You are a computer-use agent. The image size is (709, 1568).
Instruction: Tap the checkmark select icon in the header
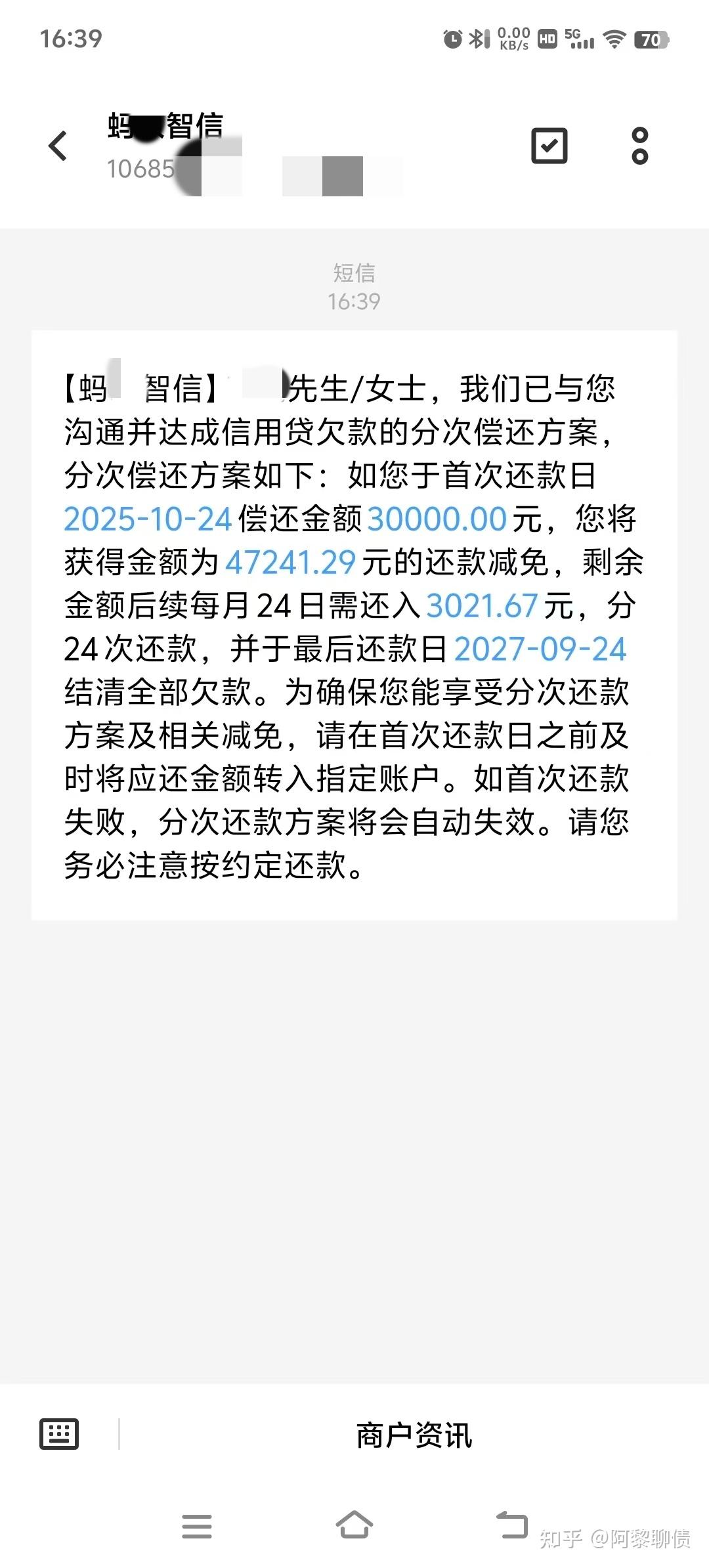coord(549,146)
